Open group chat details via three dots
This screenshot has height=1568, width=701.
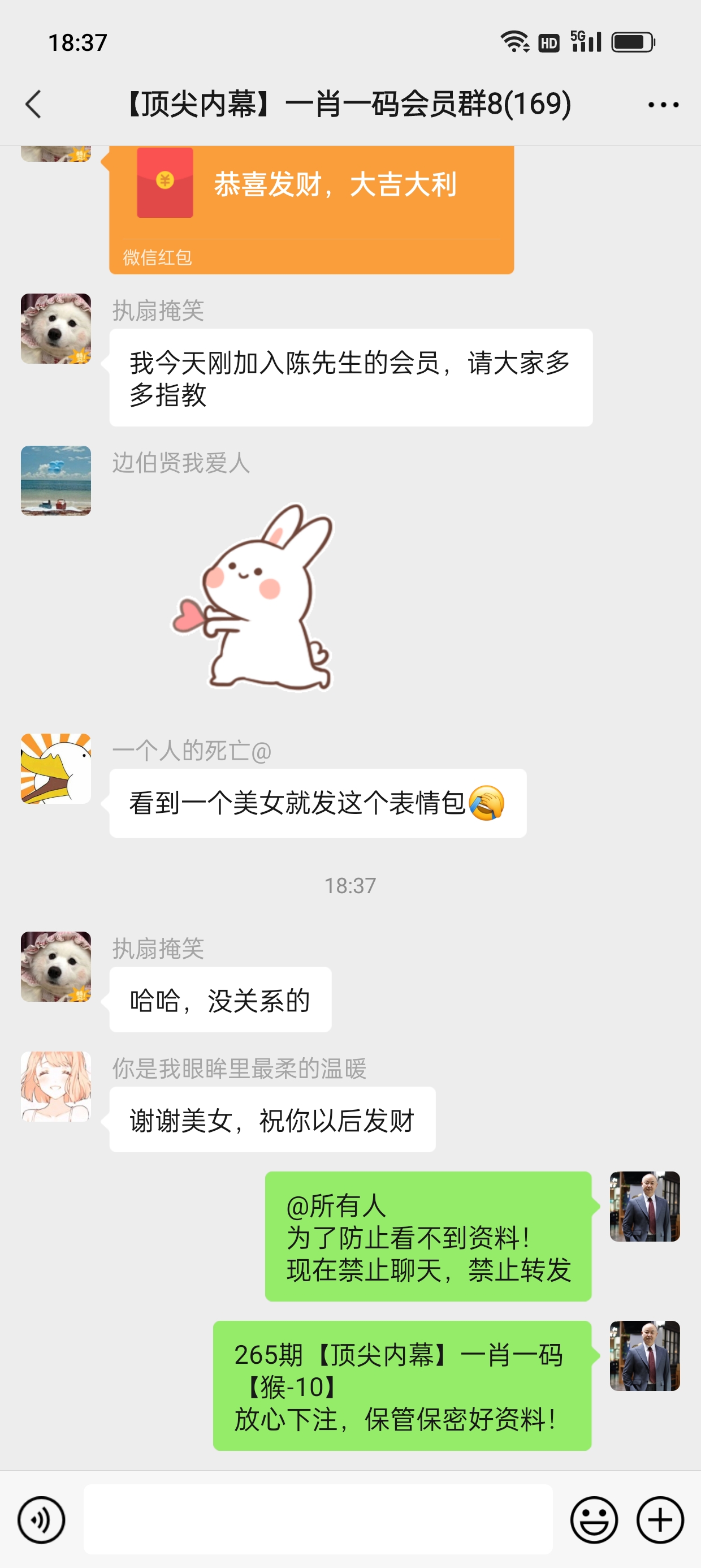pos(663,105)
